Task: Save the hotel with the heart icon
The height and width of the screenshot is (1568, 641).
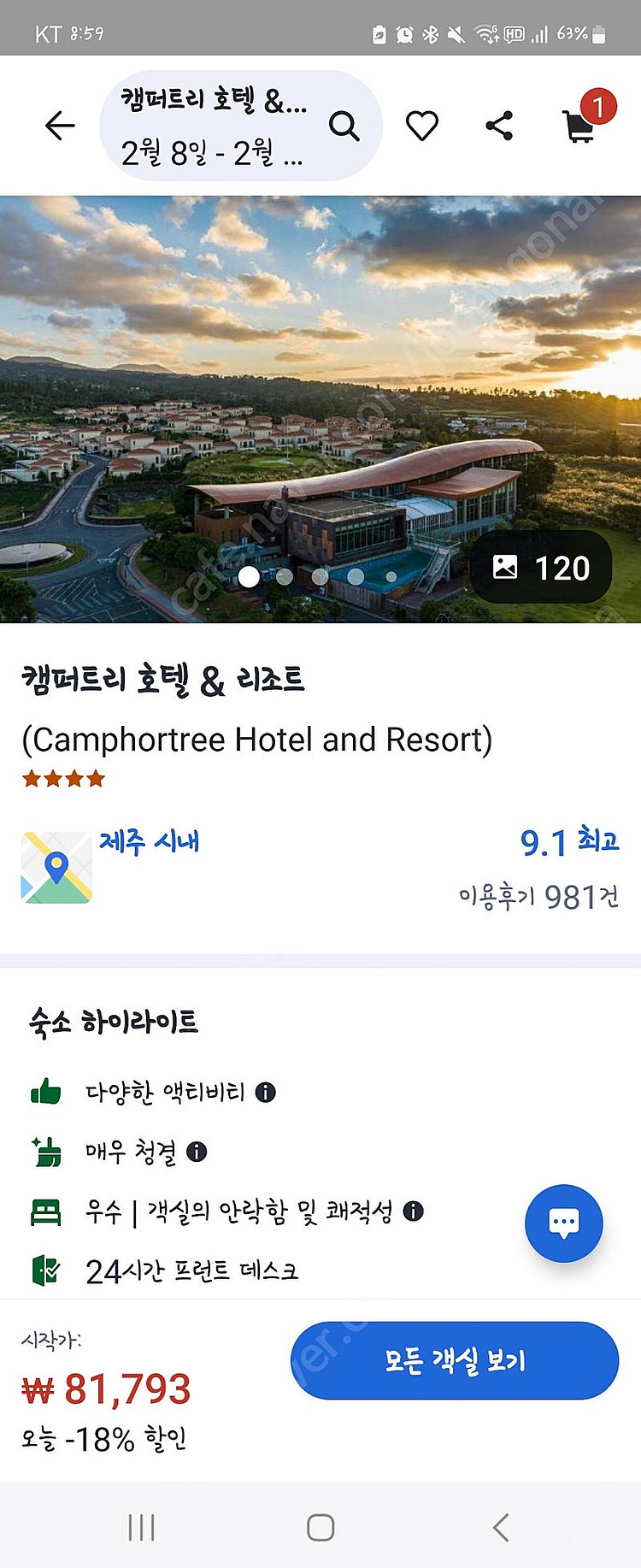Action: pyautogui.click(x=421, y=126)
